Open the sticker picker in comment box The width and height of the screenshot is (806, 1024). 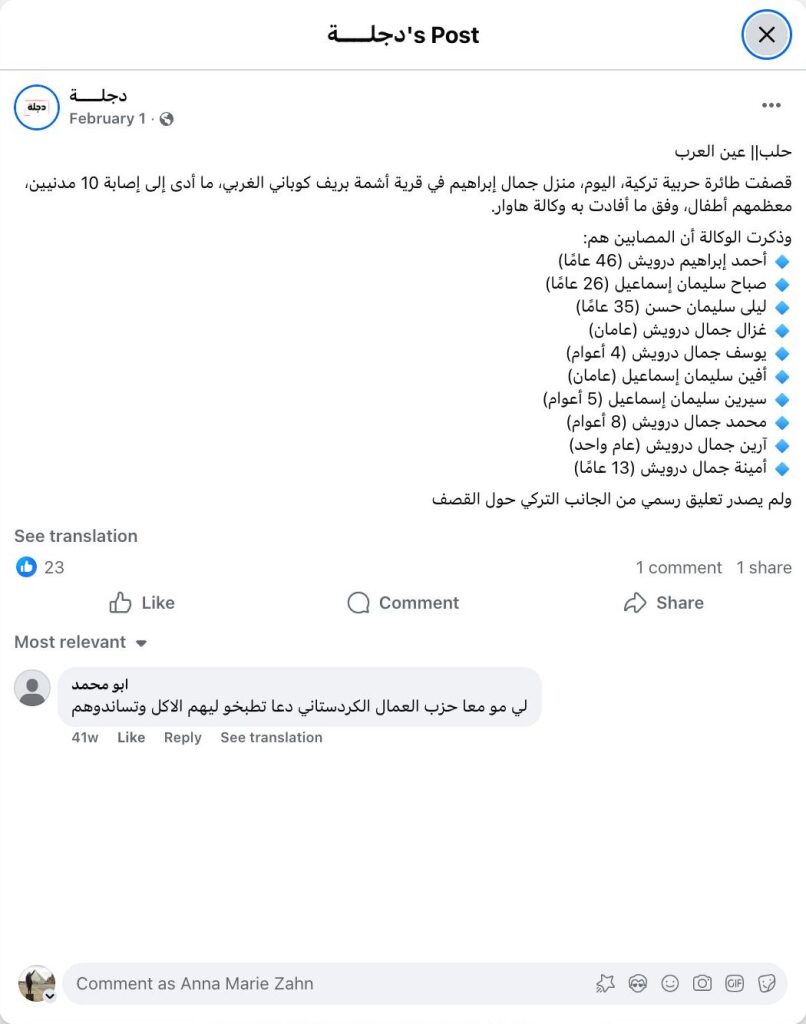coord(767,983)
